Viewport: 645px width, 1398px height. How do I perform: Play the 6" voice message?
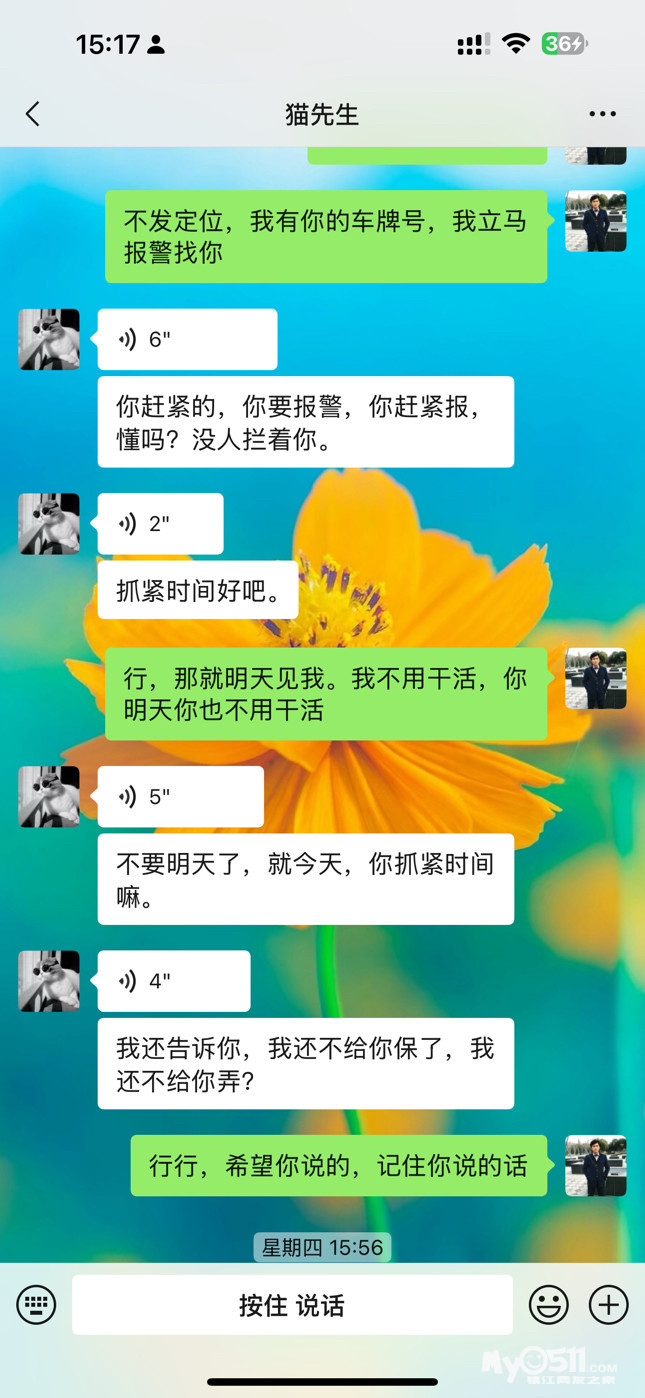pos(187,339)
